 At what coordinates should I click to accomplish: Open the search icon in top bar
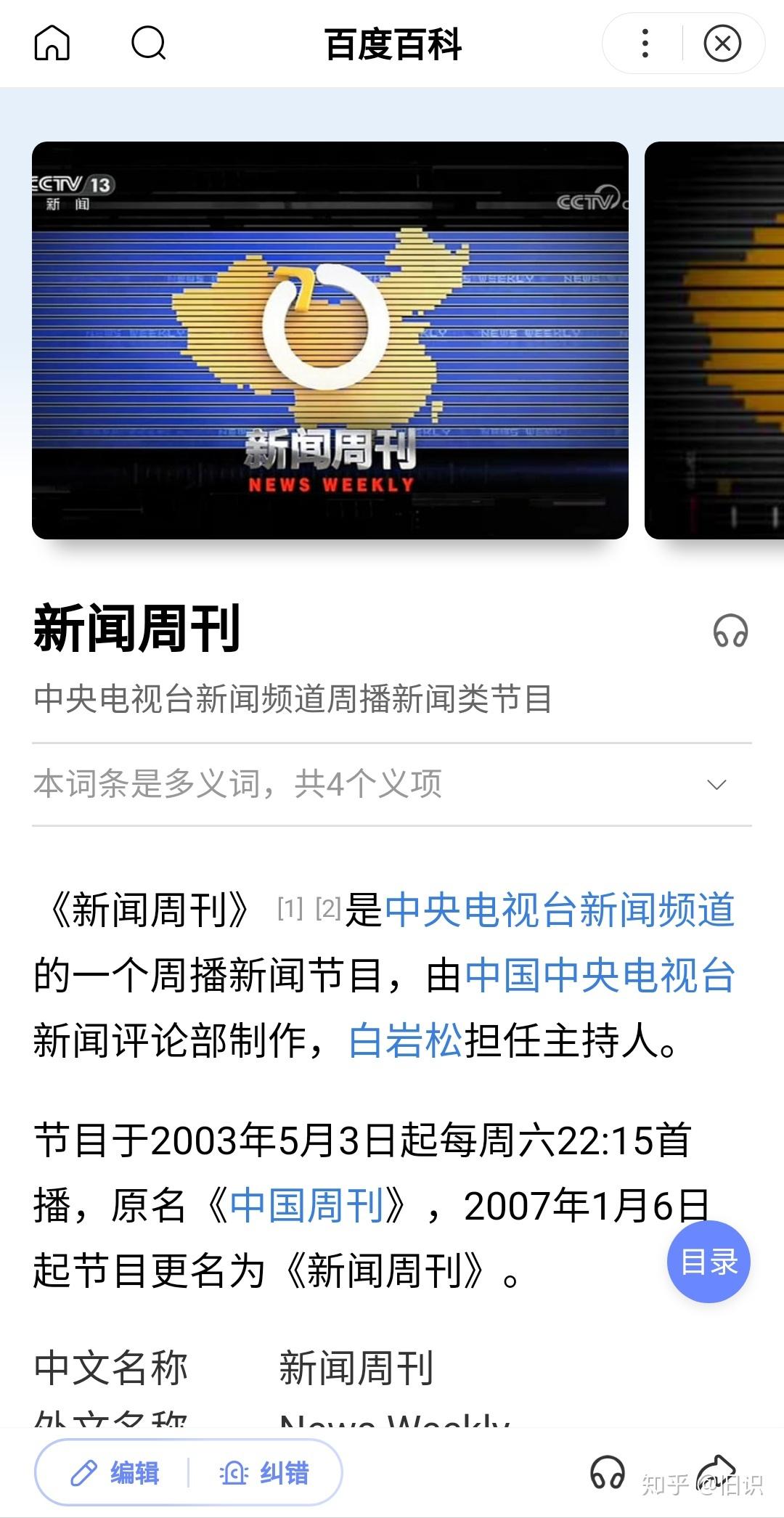click(149, 43)
